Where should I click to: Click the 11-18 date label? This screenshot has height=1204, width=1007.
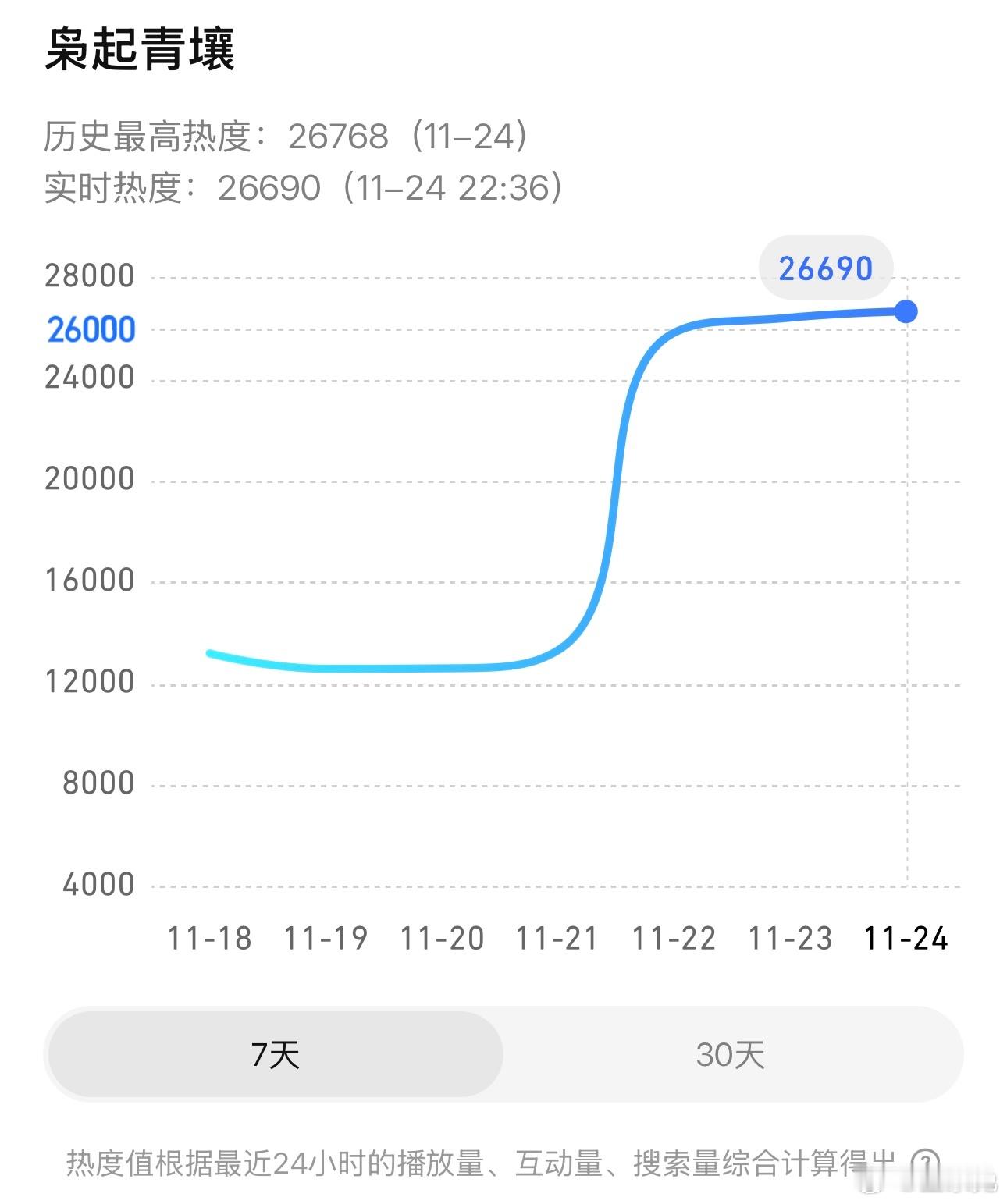click(x=208, y=939)
